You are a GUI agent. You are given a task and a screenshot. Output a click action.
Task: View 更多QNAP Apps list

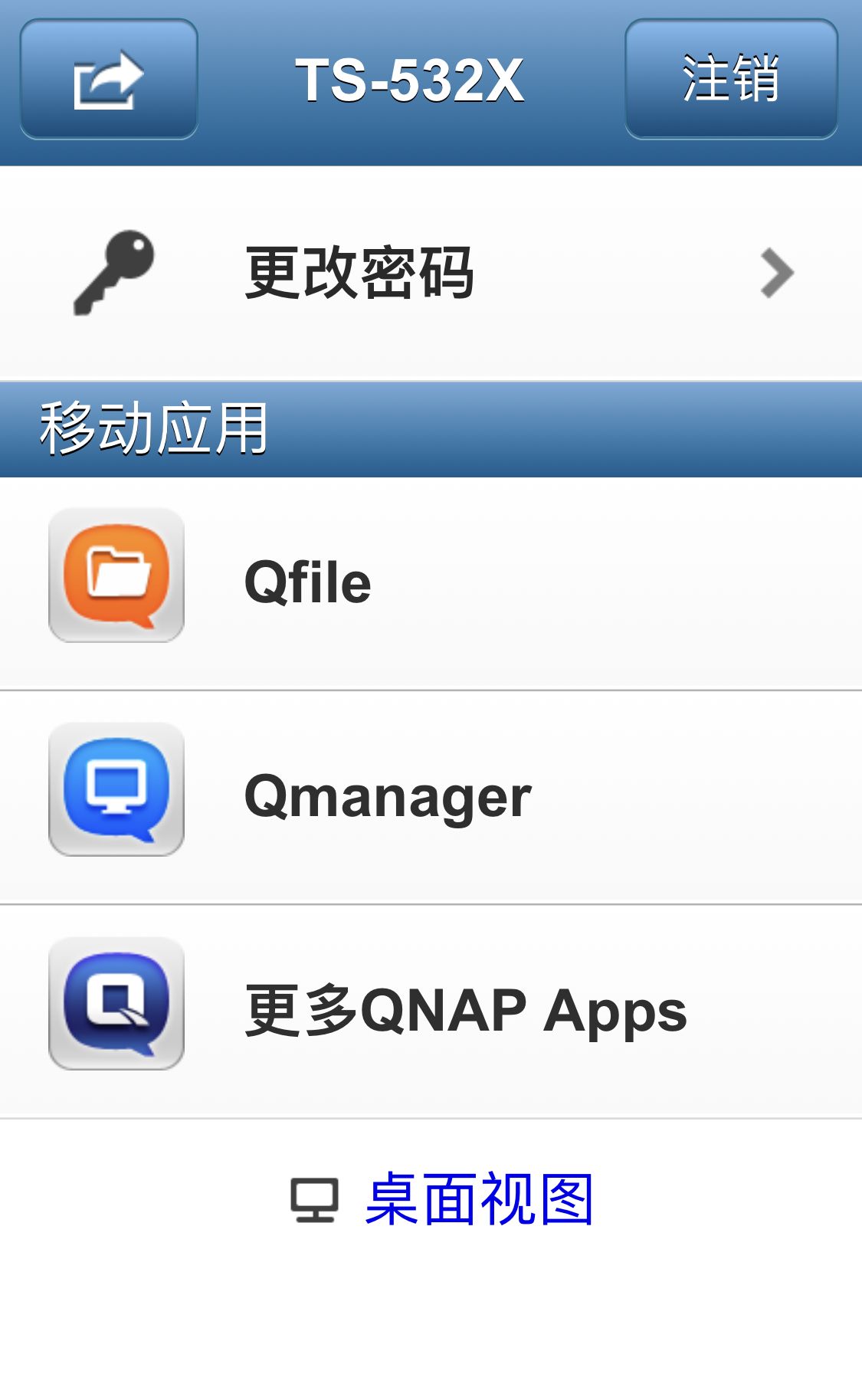click(431, 1011)
